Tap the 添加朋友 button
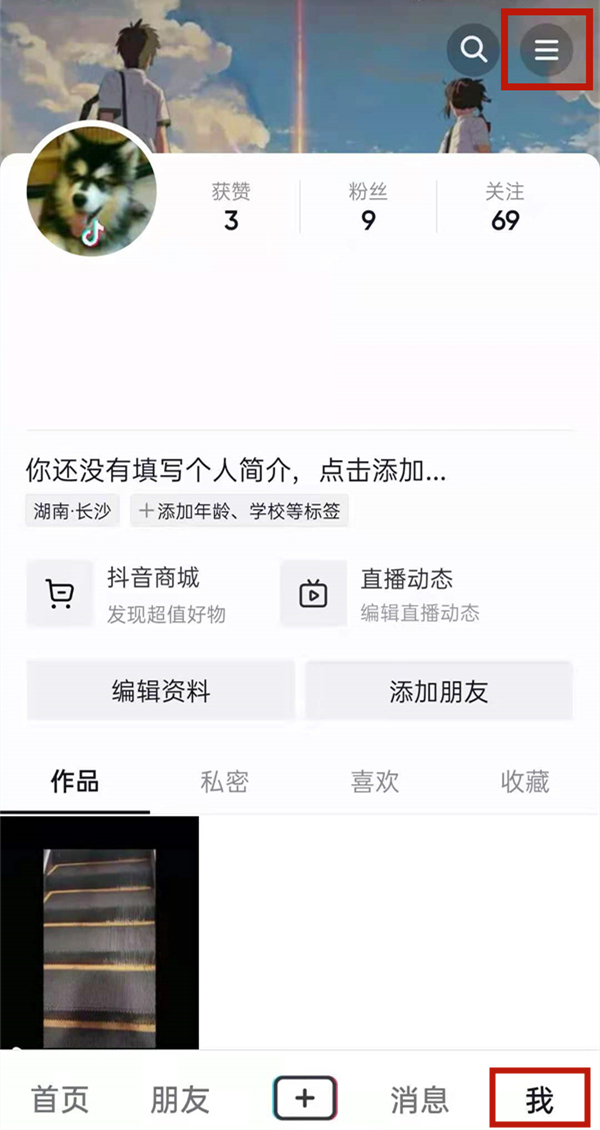The width and height of the screenshot is (600, 1130). (439, 691)
